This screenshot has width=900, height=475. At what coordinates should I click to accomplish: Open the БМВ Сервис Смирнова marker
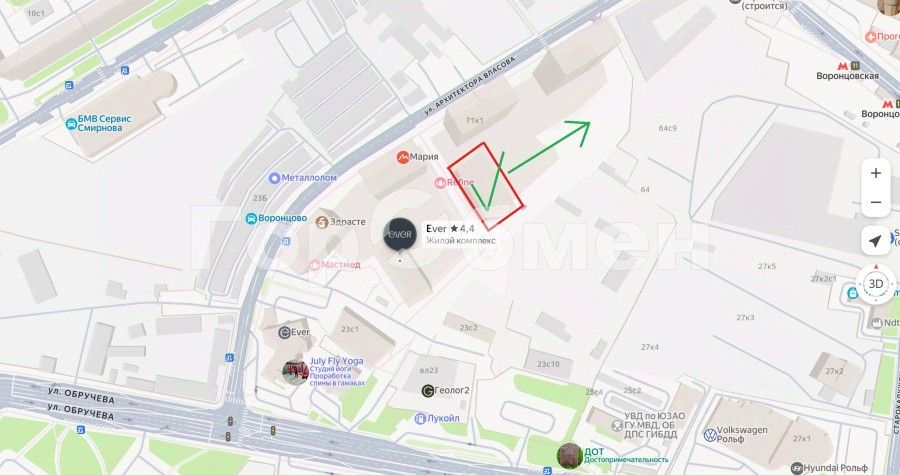pos(71,123)
